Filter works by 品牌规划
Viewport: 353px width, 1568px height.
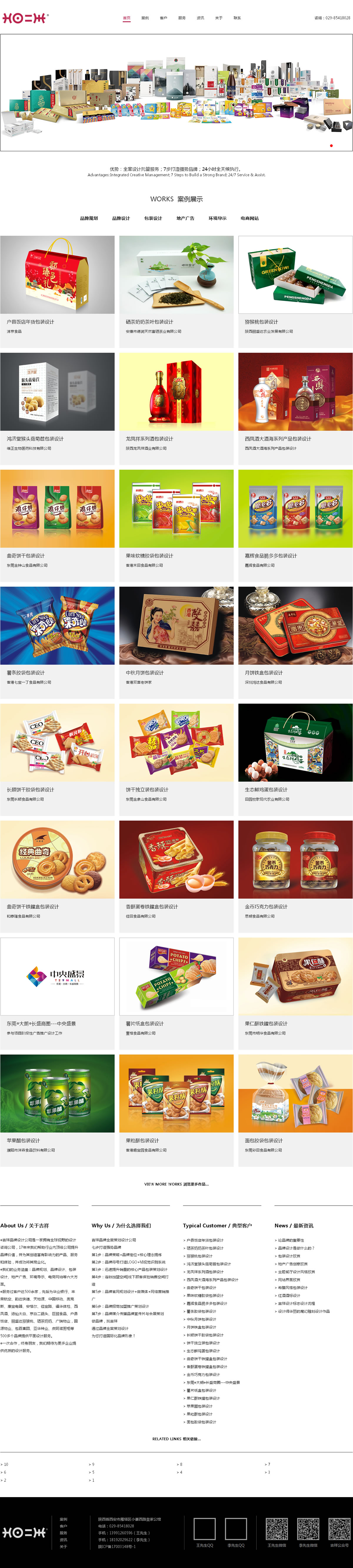pyautogui.click(x=89, y=218)
